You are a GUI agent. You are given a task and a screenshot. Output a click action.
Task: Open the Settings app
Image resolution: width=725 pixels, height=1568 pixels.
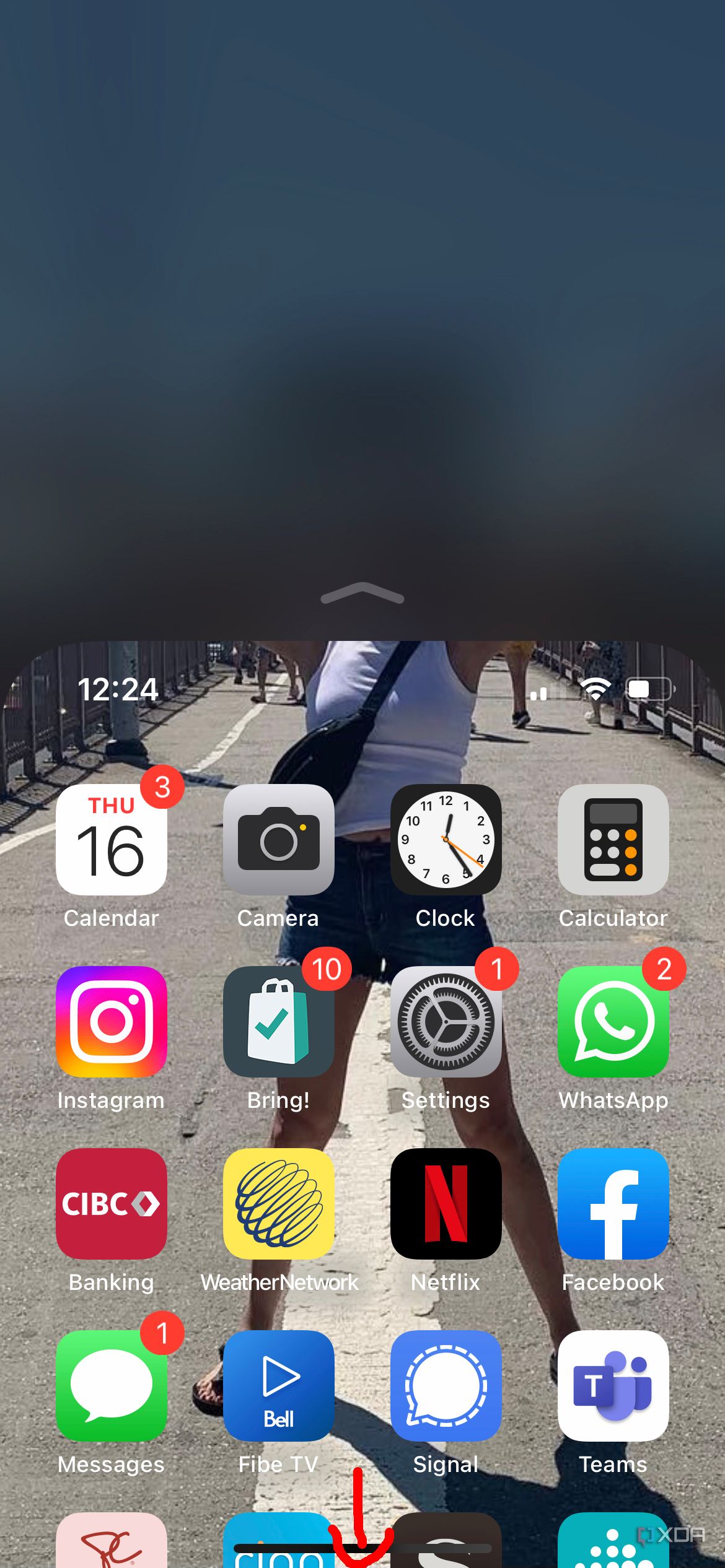click(446, 1022)
